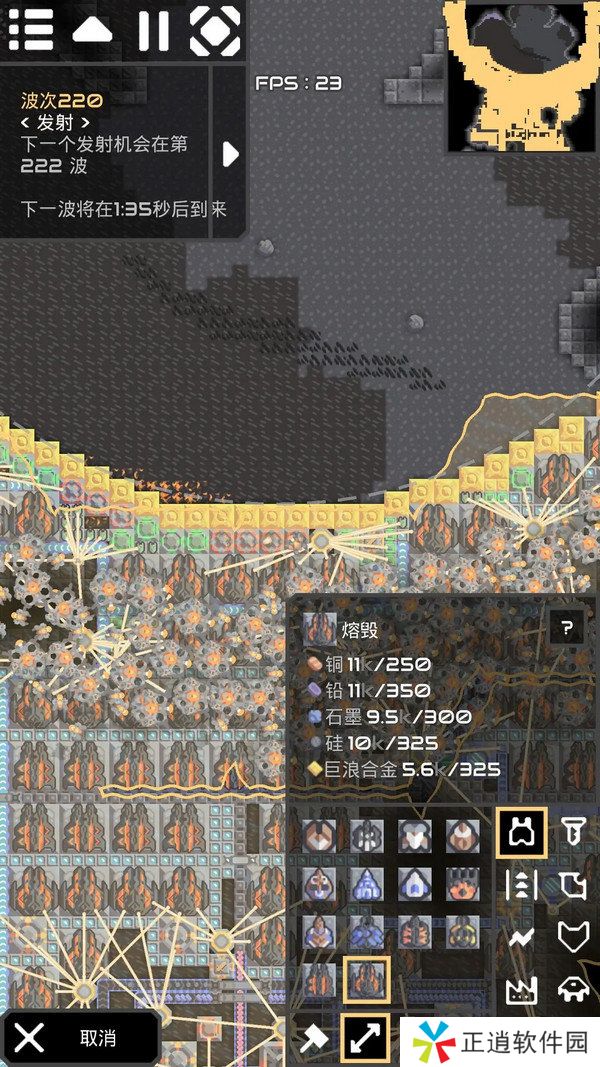
Task: Switch to the liquid pipes category
Action: 573,885
